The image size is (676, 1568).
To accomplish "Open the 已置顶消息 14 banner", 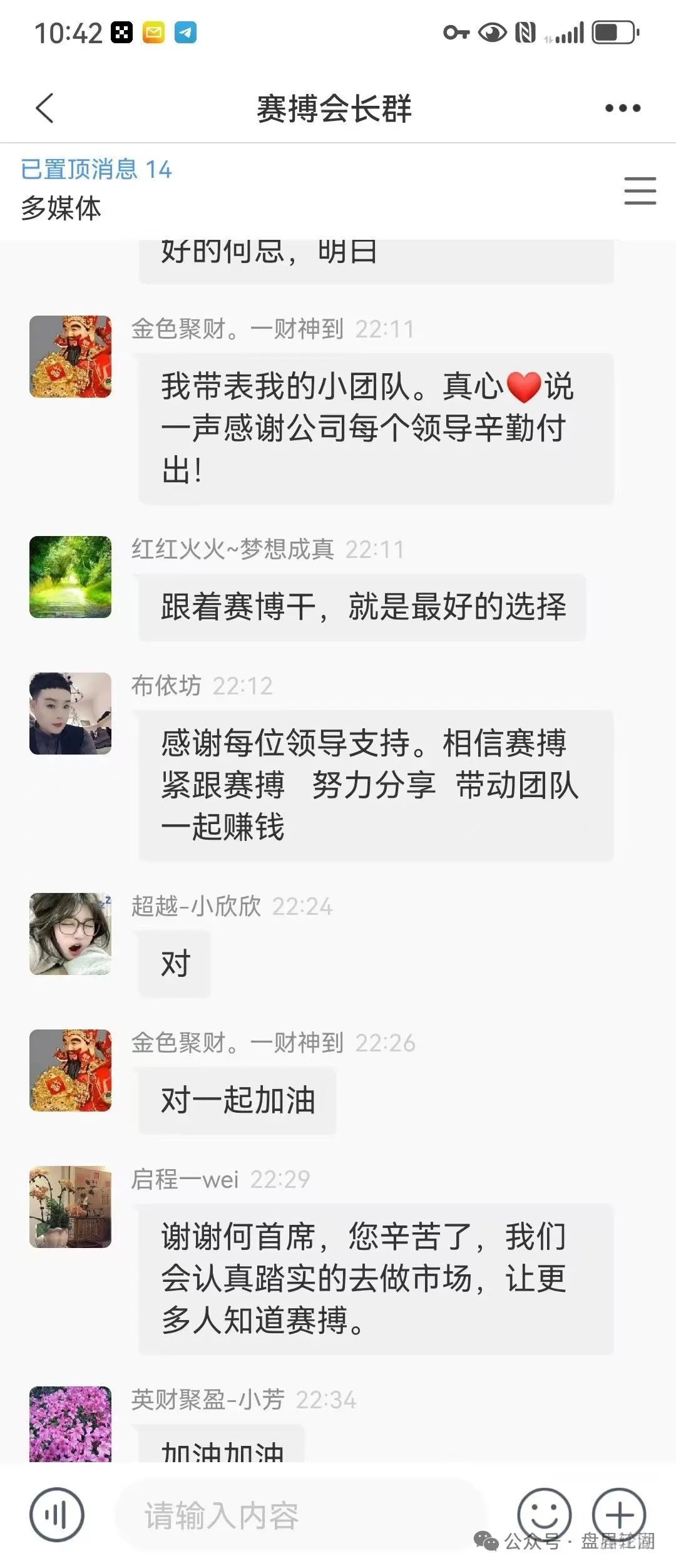I will (94, 168).
